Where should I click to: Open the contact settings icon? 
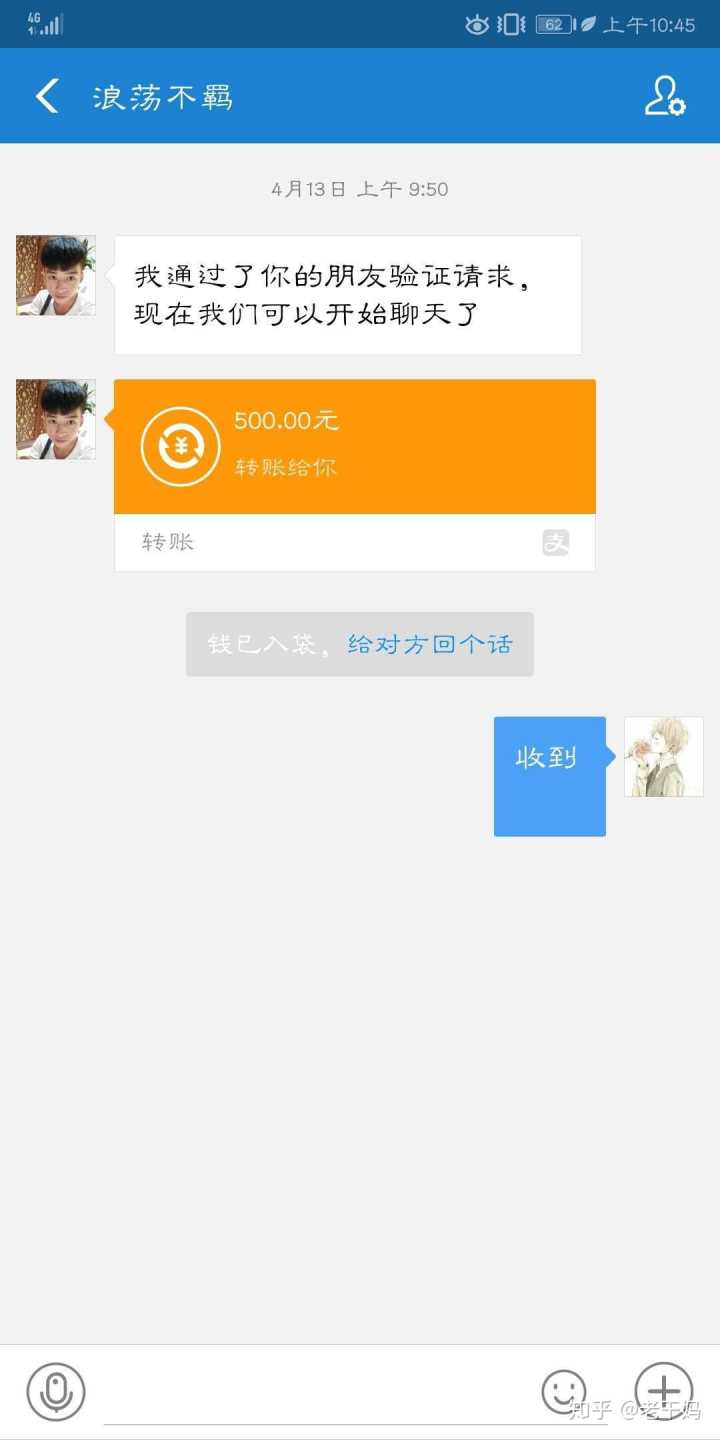(x=665, y=96)
